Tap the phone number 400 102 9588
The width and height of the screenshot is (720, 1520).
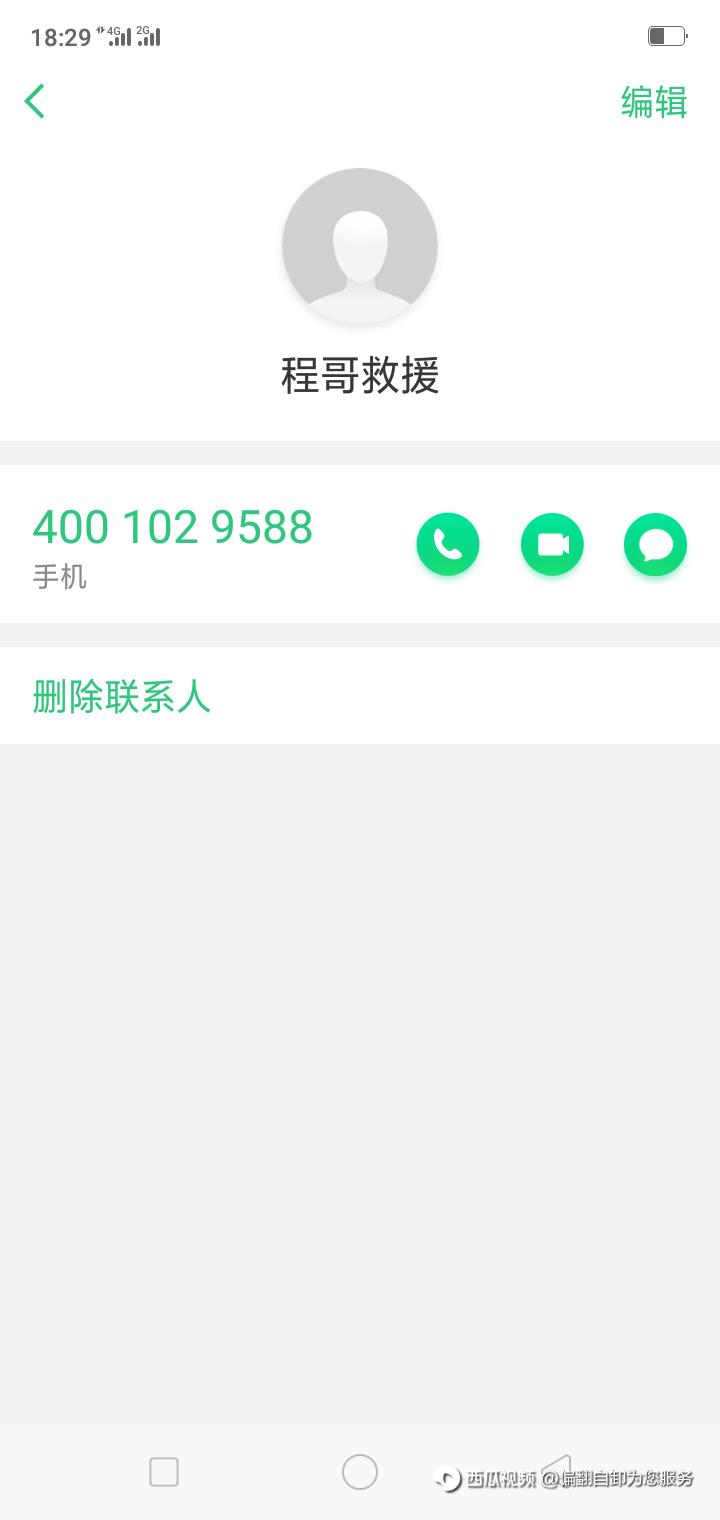click(173, 527)
